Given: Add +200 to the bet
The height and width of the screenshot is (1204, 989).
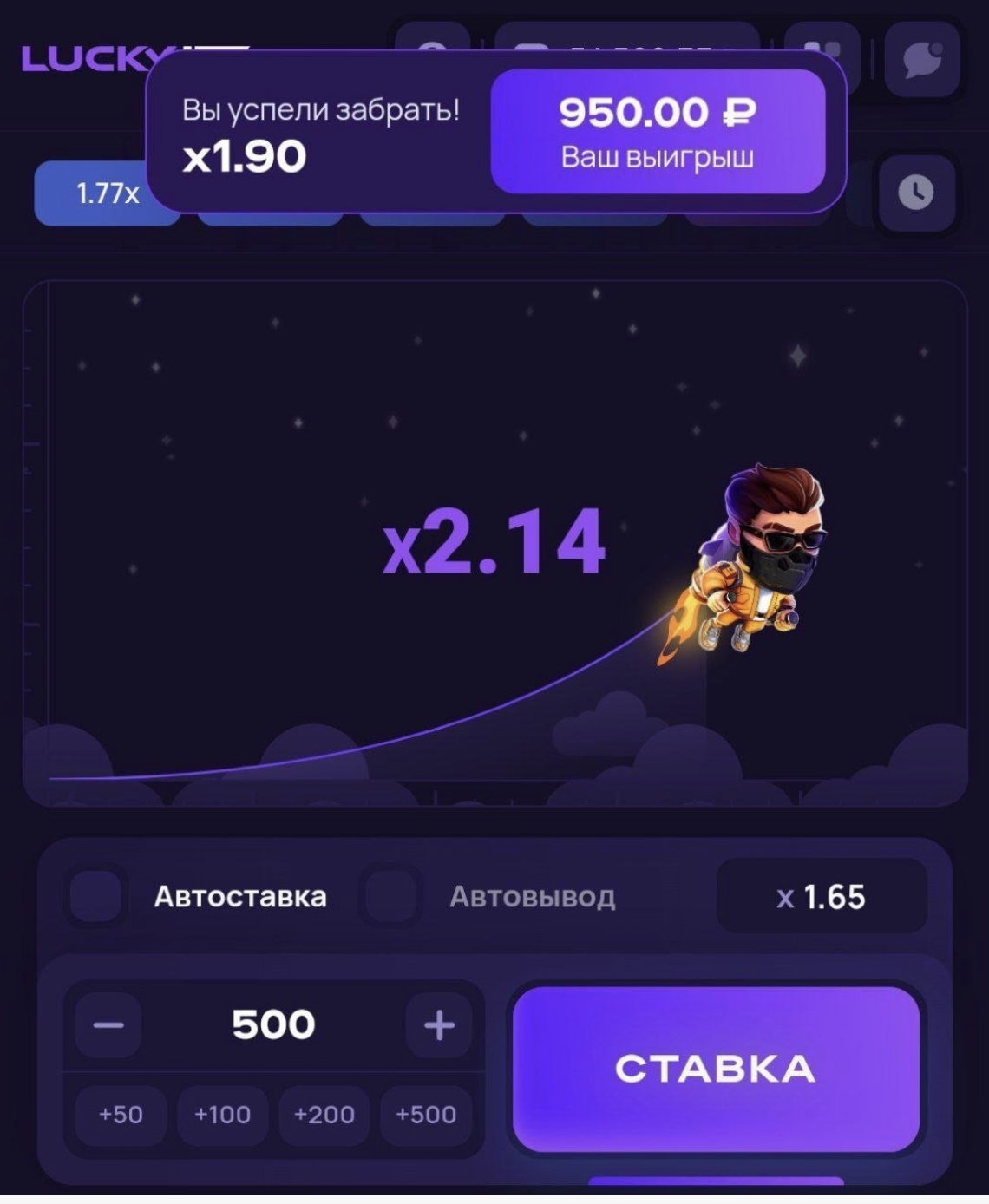Looking at the screenshot, I should tap(324, 1115).
